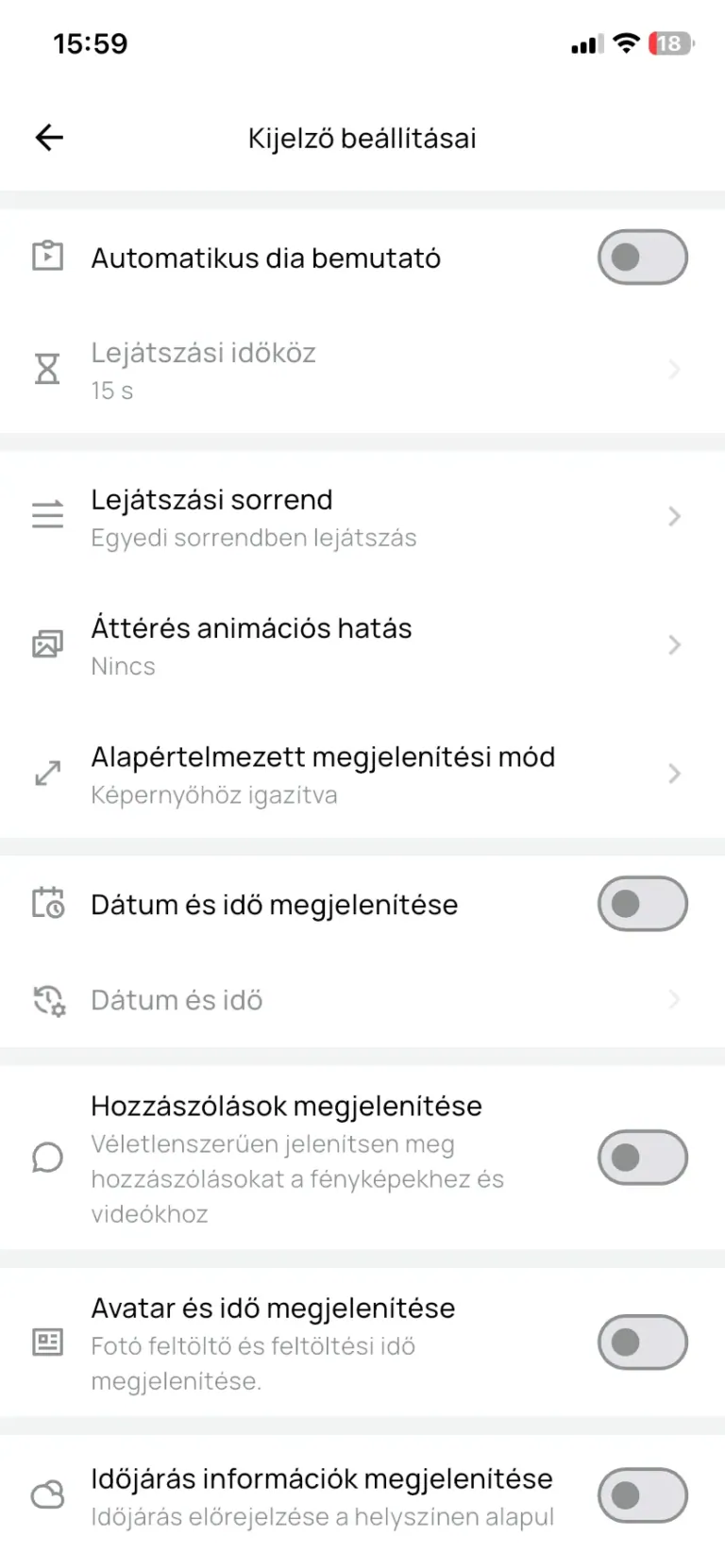
Task: Select the hourglass icon for Lejátszási időköz
Action: pos(47,368)
